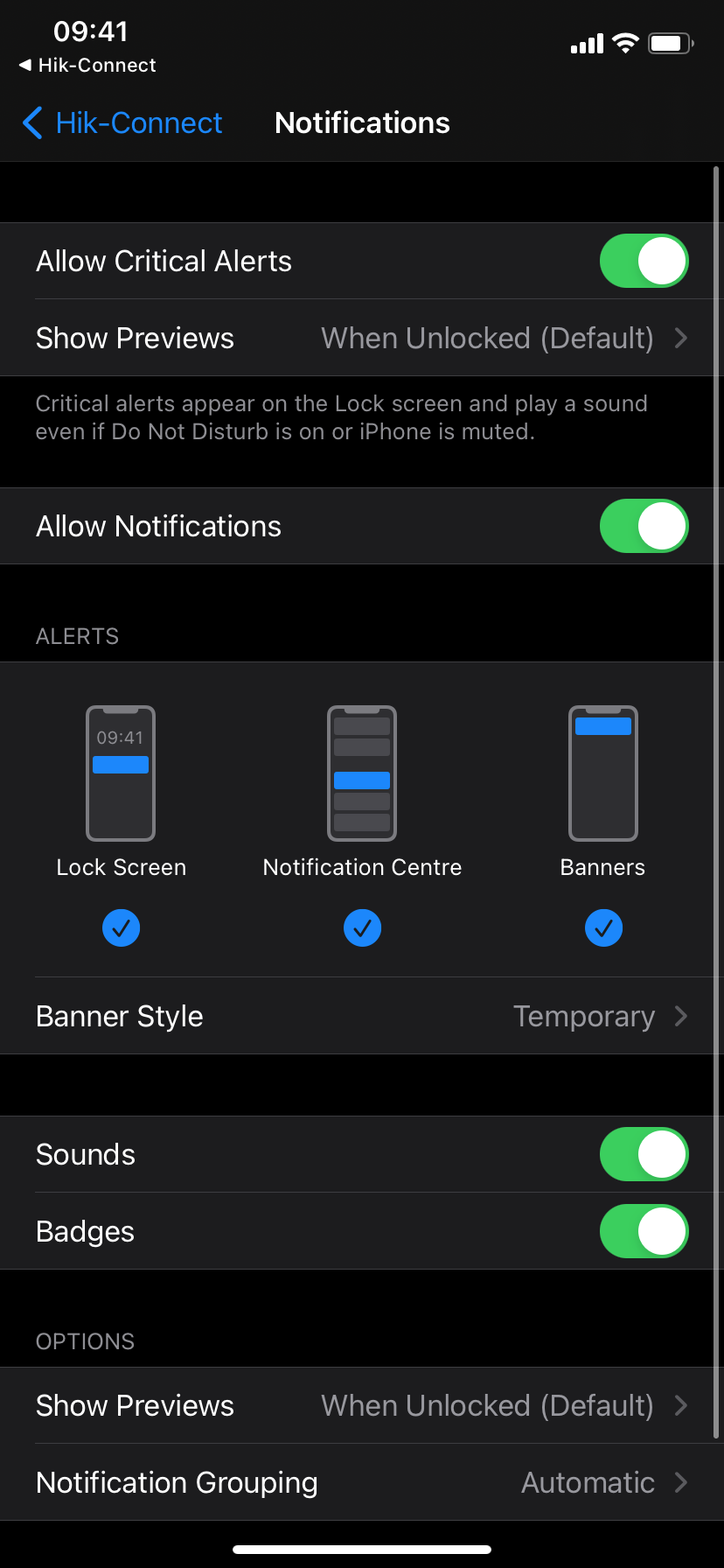Return to the Hik-Connect app via status bar
This screenshot has height=1568, width=724.
tap(87, 66)
